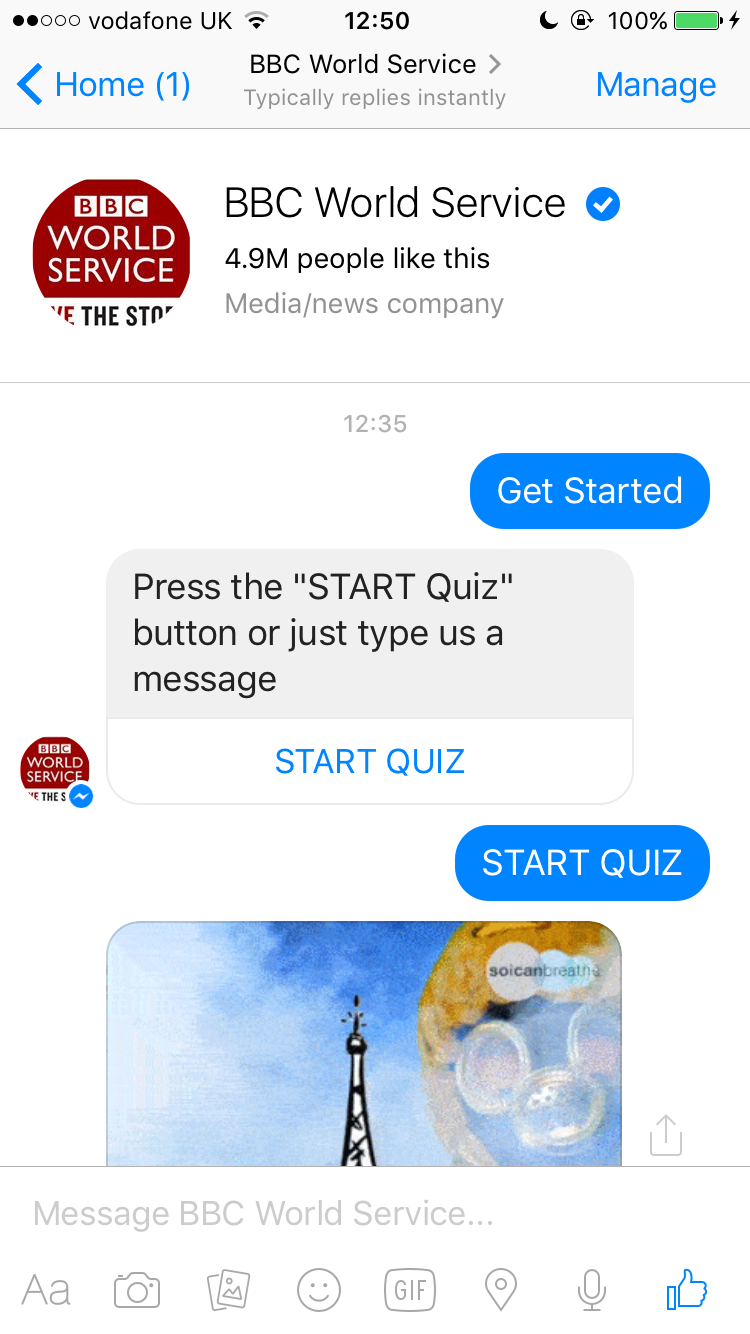Tap the 12:35 timestamp
Screen dimensions: 750x1334
pos(375,423)
